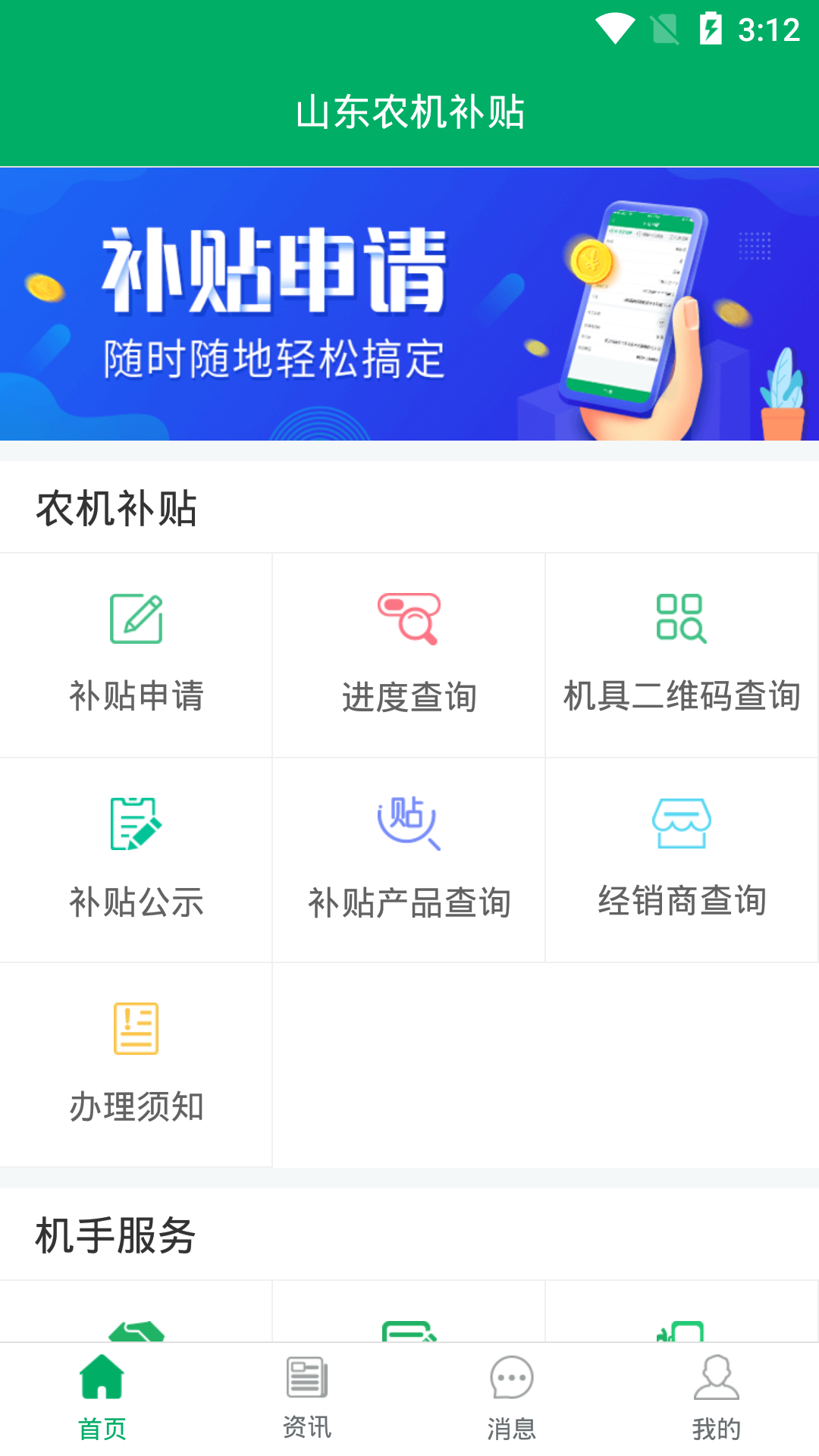Open the 补贴申请 pencil icon

(x=136, y=617)
